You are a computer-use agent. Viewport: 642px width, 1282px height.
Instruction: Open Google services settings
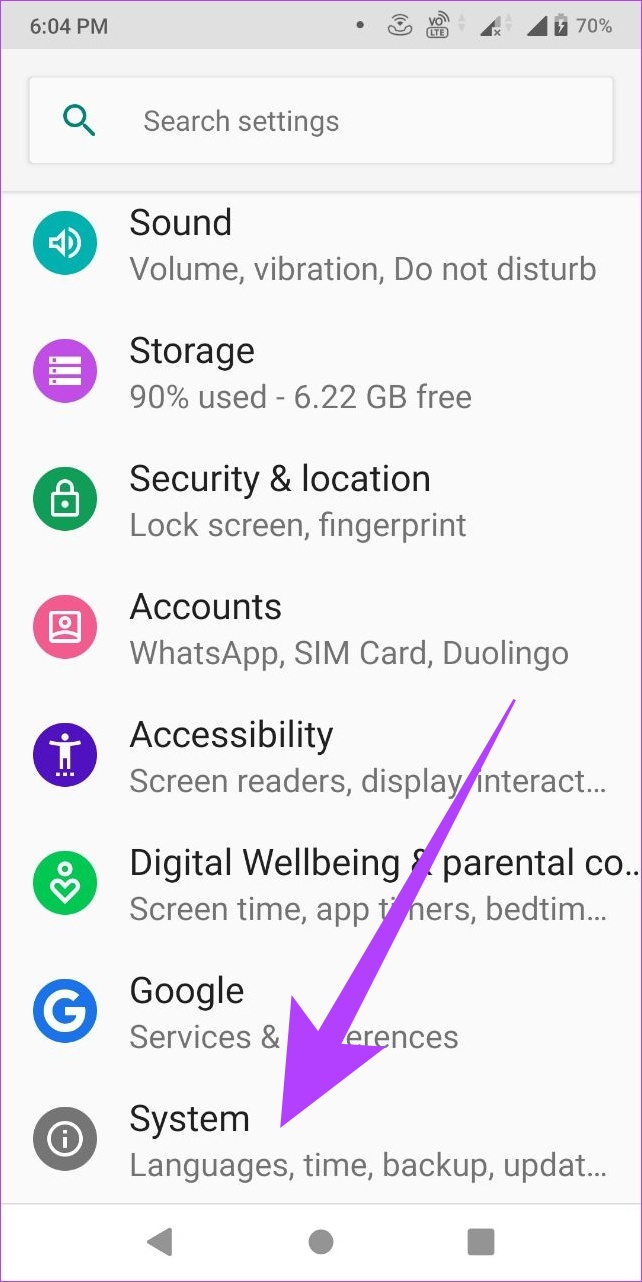point(321,1012)
